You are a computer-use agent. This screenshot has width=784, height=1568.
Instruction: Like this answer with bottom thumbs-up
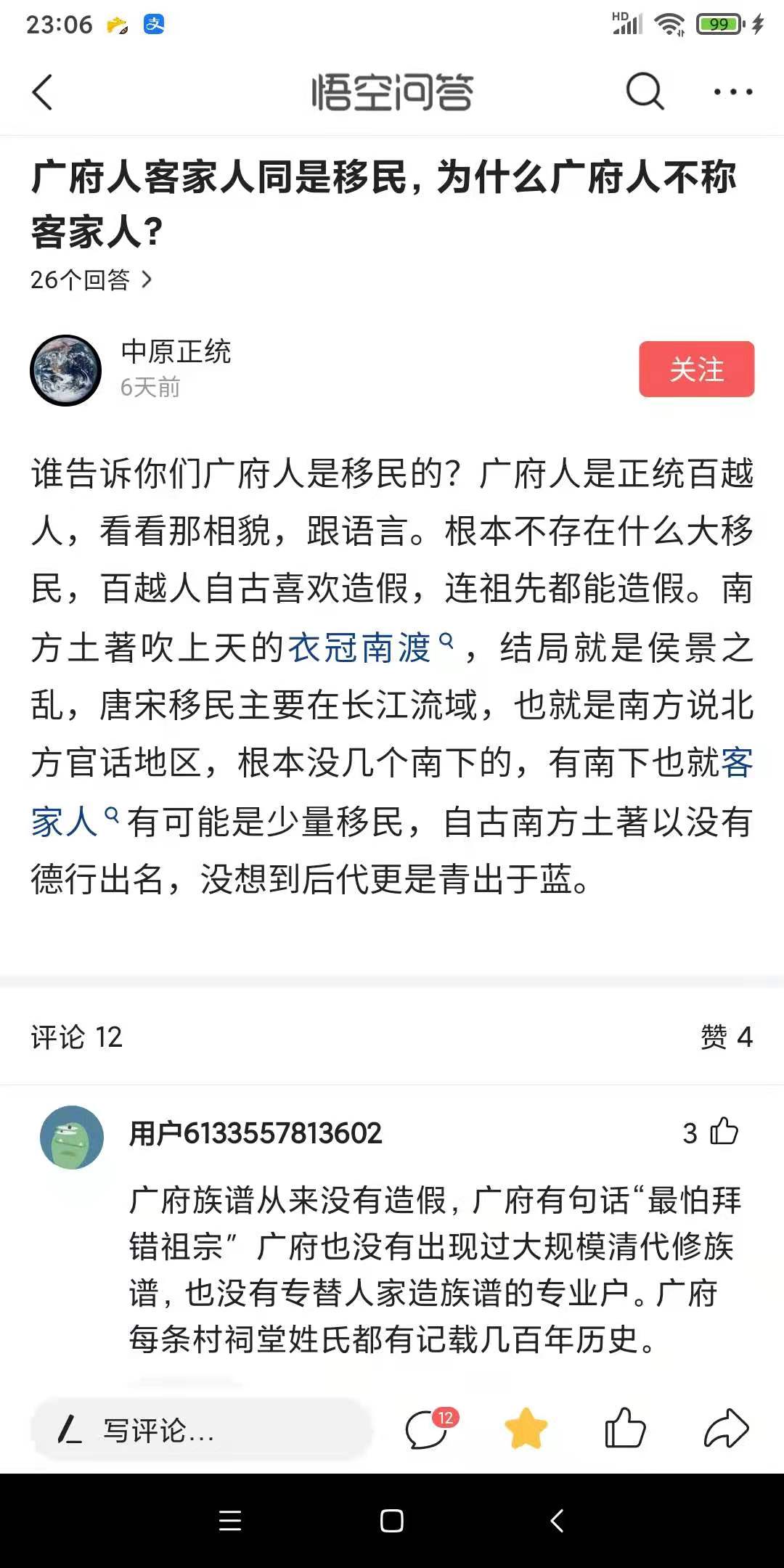[x=625, y=1429]
